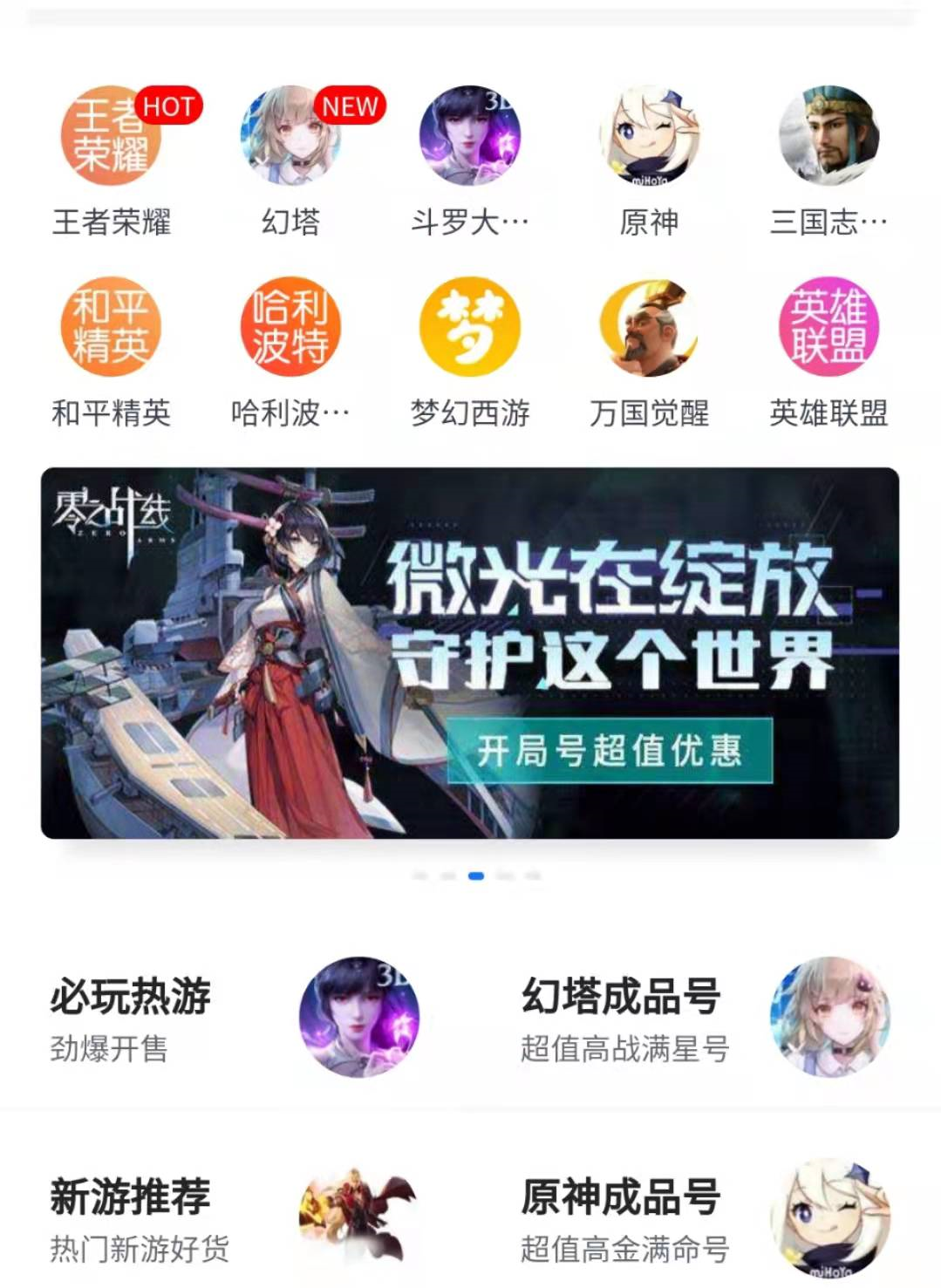Choose the 原神 game icon

[649, 138]
